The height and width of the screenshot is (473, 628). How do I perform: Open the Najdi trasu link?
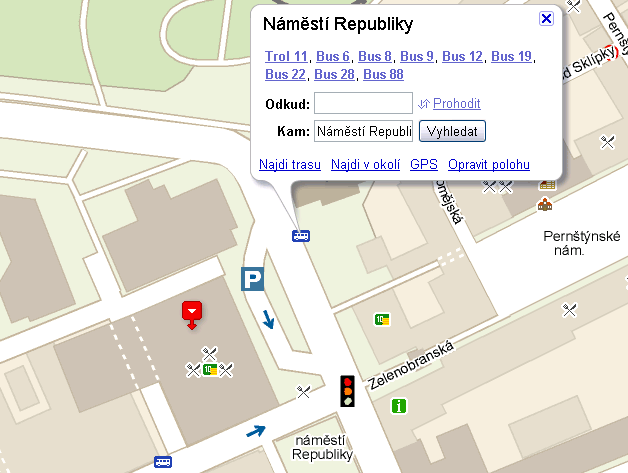pyautogui.click(x=290, y=164)
